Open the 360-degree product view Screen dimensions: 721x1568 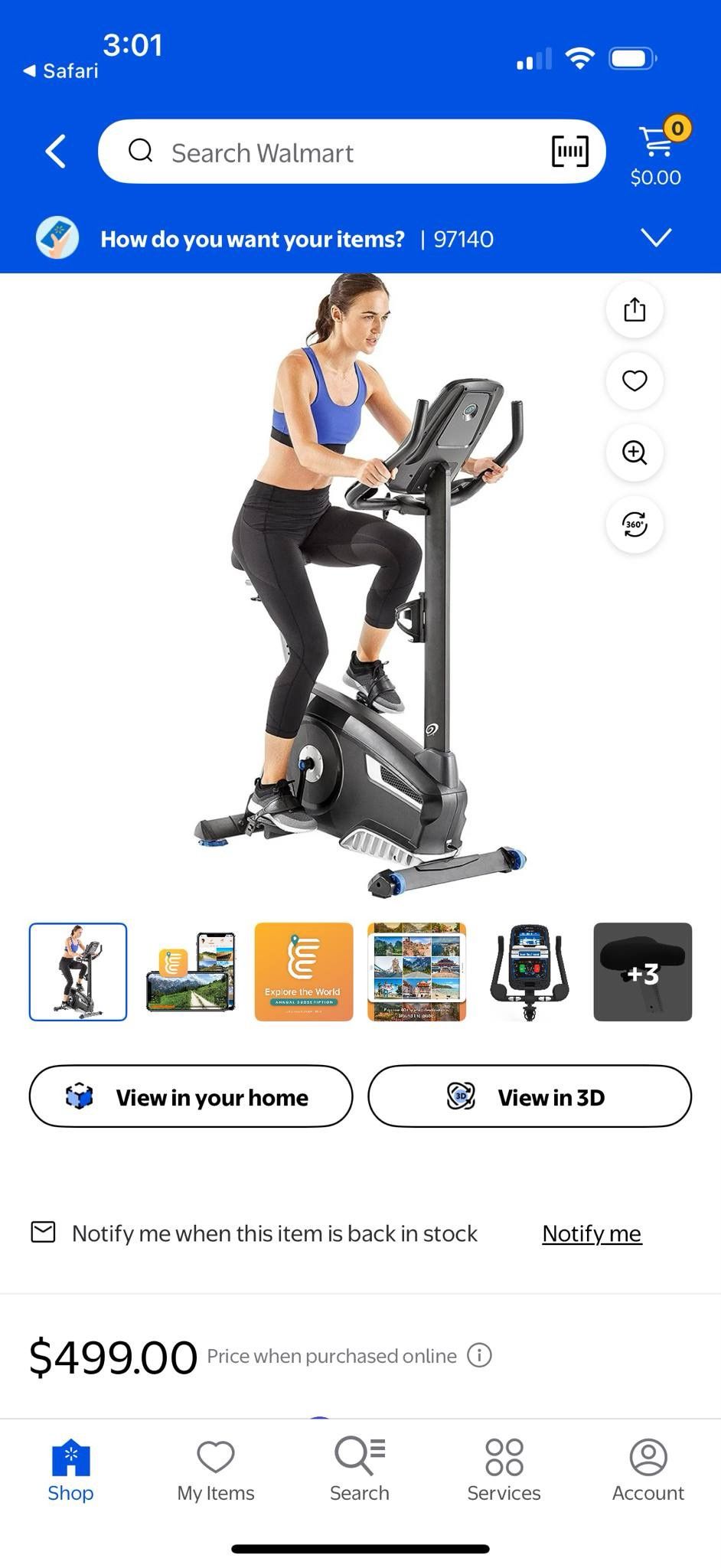click(634, 524)
